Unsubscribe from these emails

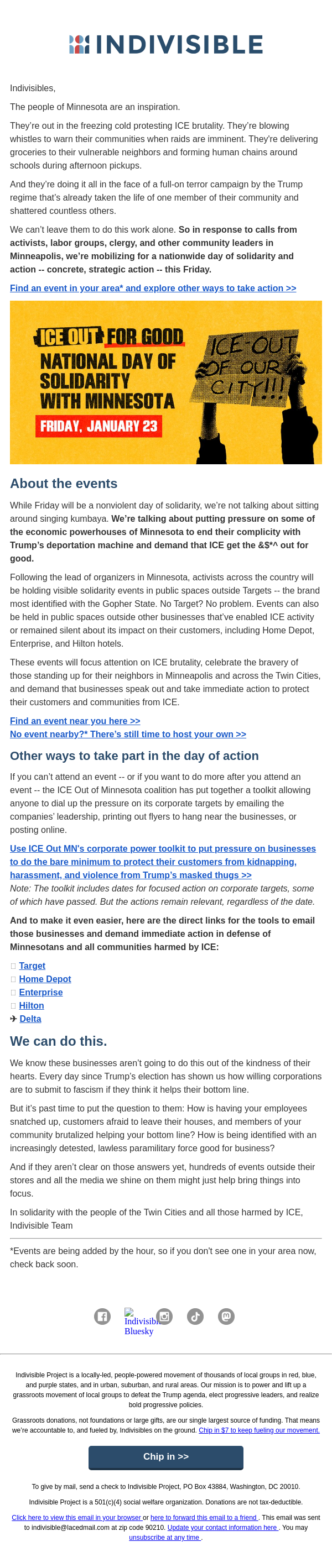[x=164, y=1537]
